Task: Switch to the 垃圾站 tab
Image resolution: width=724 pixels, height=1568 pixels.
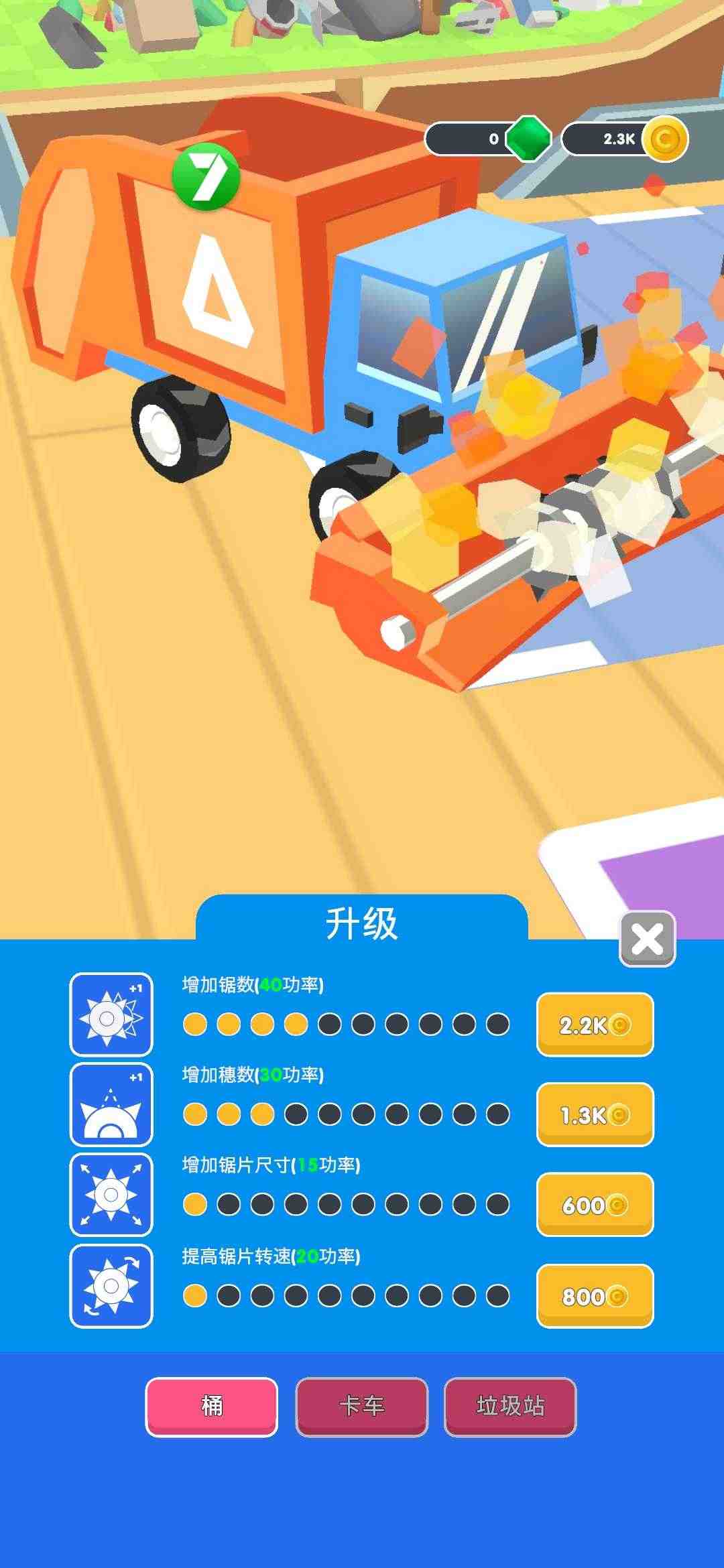Action: 510,1406
